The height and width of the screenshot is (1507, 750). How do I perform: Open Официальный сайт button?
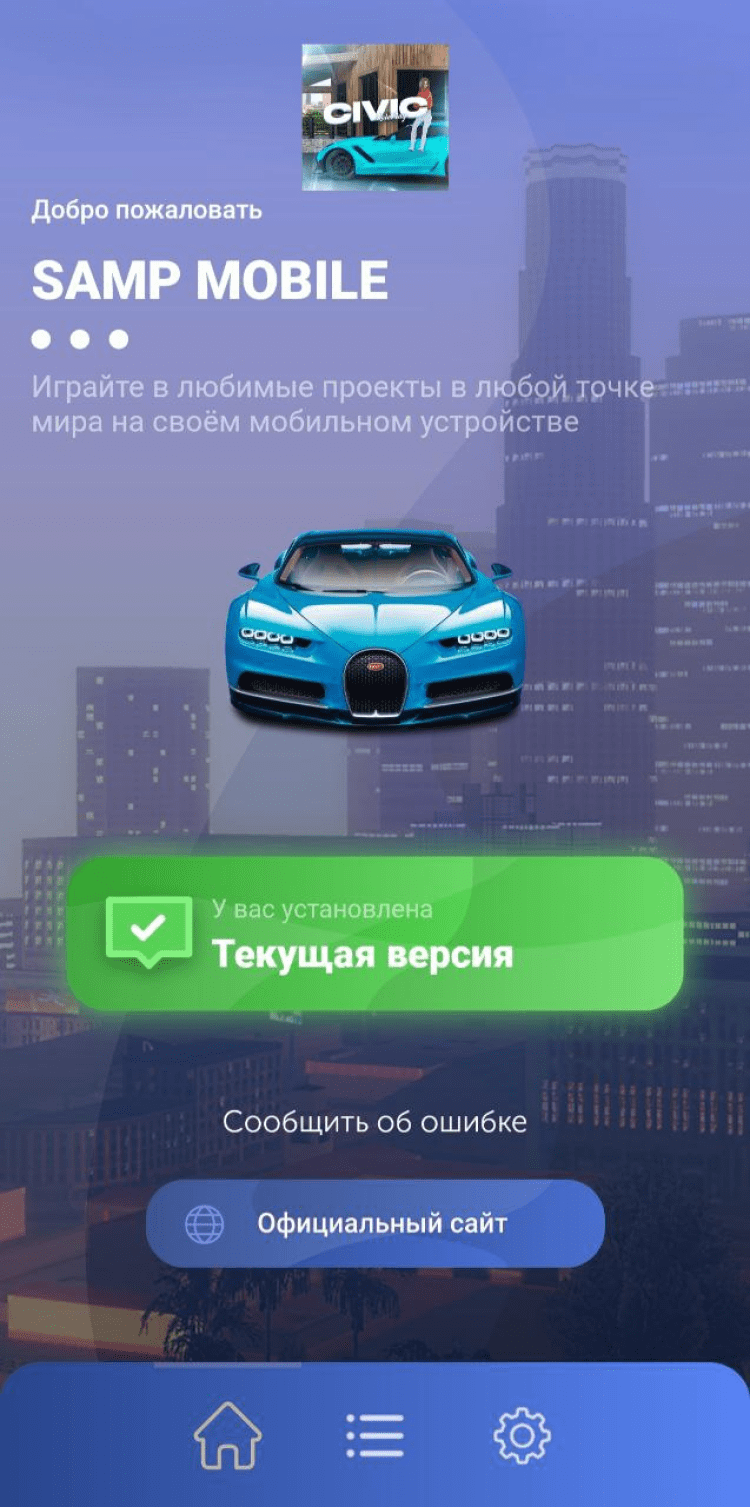click(375, 1223)
